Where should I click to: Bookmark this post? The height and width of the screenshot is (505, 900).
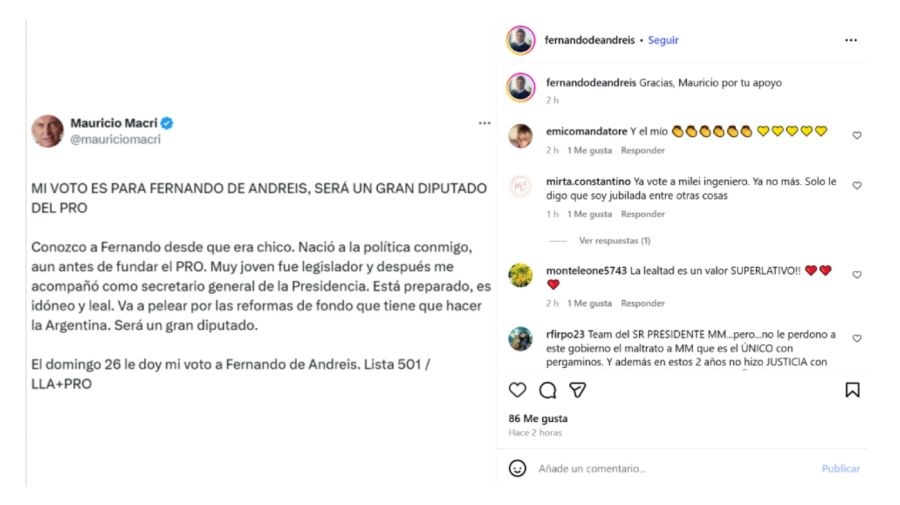pos(852,390)
